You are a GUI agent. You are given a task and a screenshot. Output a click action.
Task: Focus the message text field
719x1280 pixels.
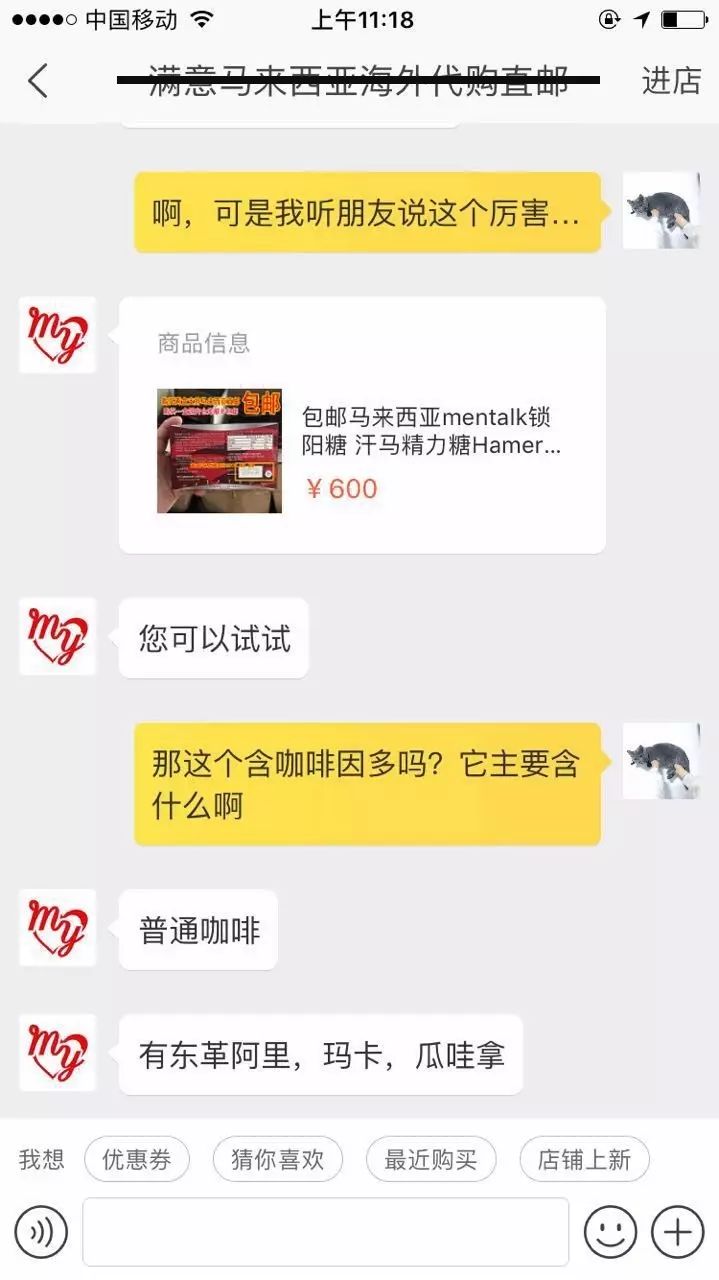click(325, 1232)
